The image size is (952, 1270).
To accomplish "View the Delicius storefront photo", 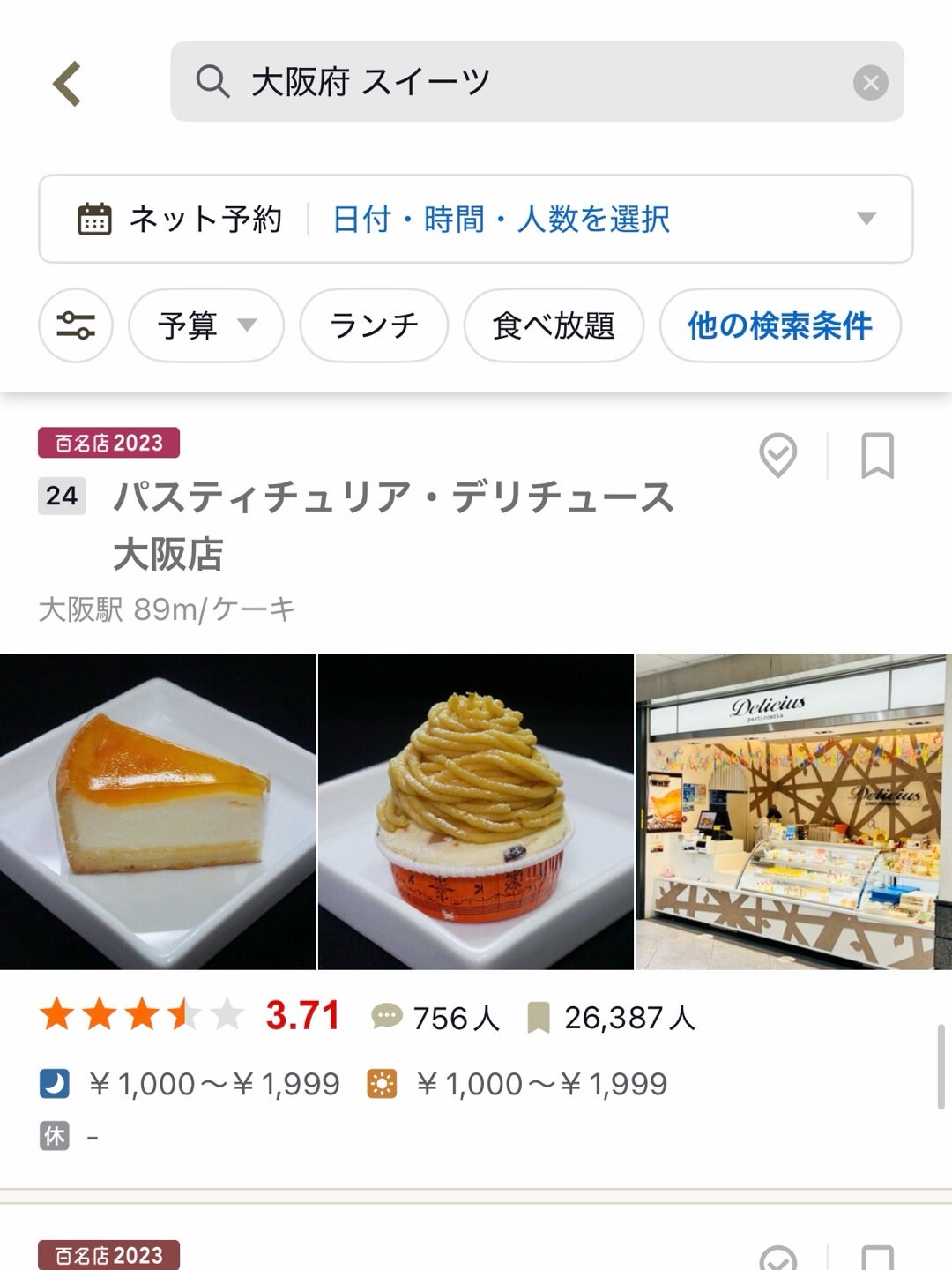I will [793, 811].
